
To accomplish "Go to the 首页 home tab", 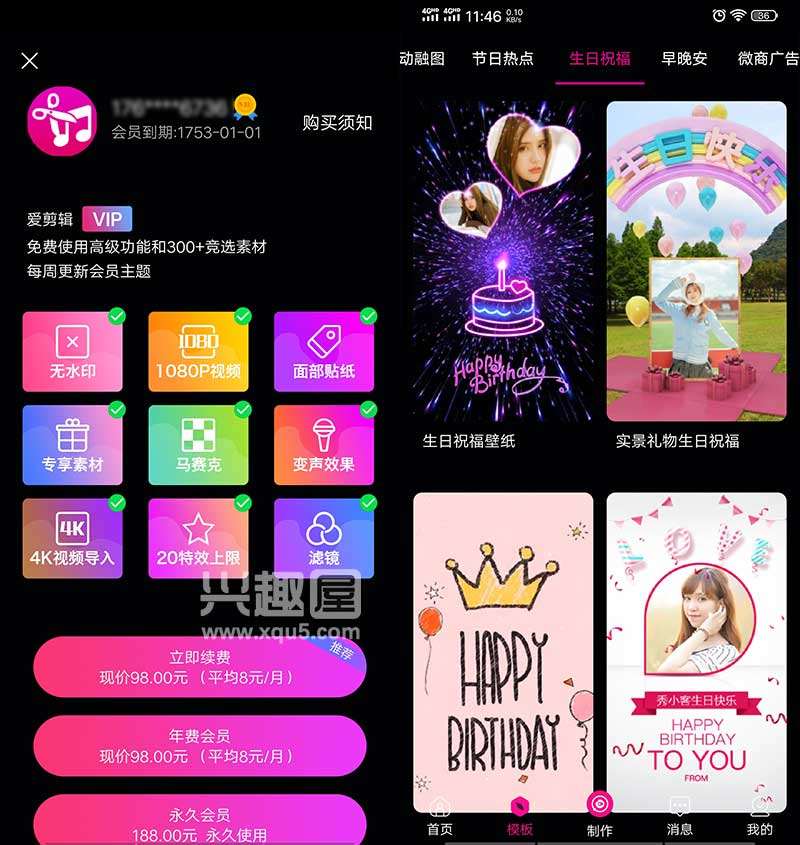I will (440, 817).
